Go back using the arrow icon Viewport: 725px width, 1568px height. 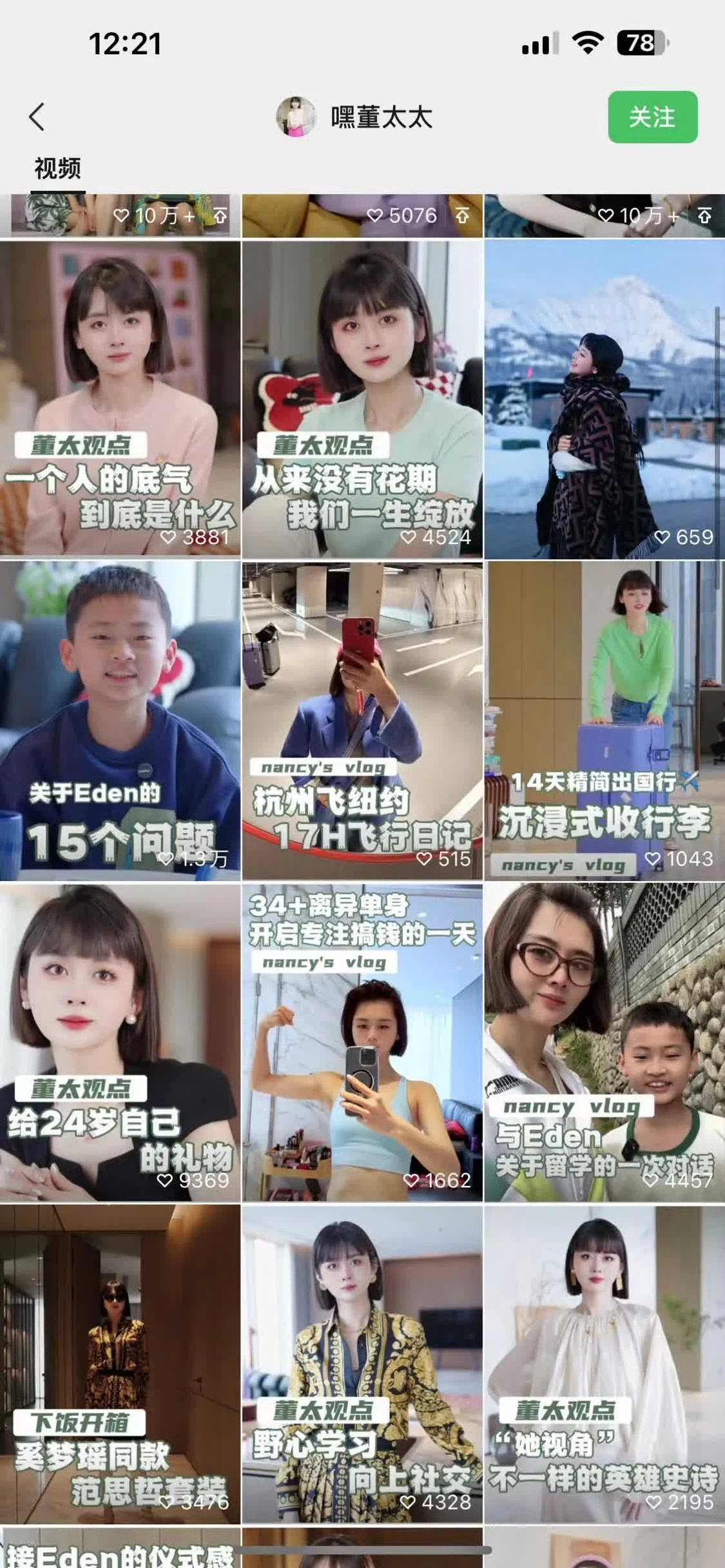point(37,117)
